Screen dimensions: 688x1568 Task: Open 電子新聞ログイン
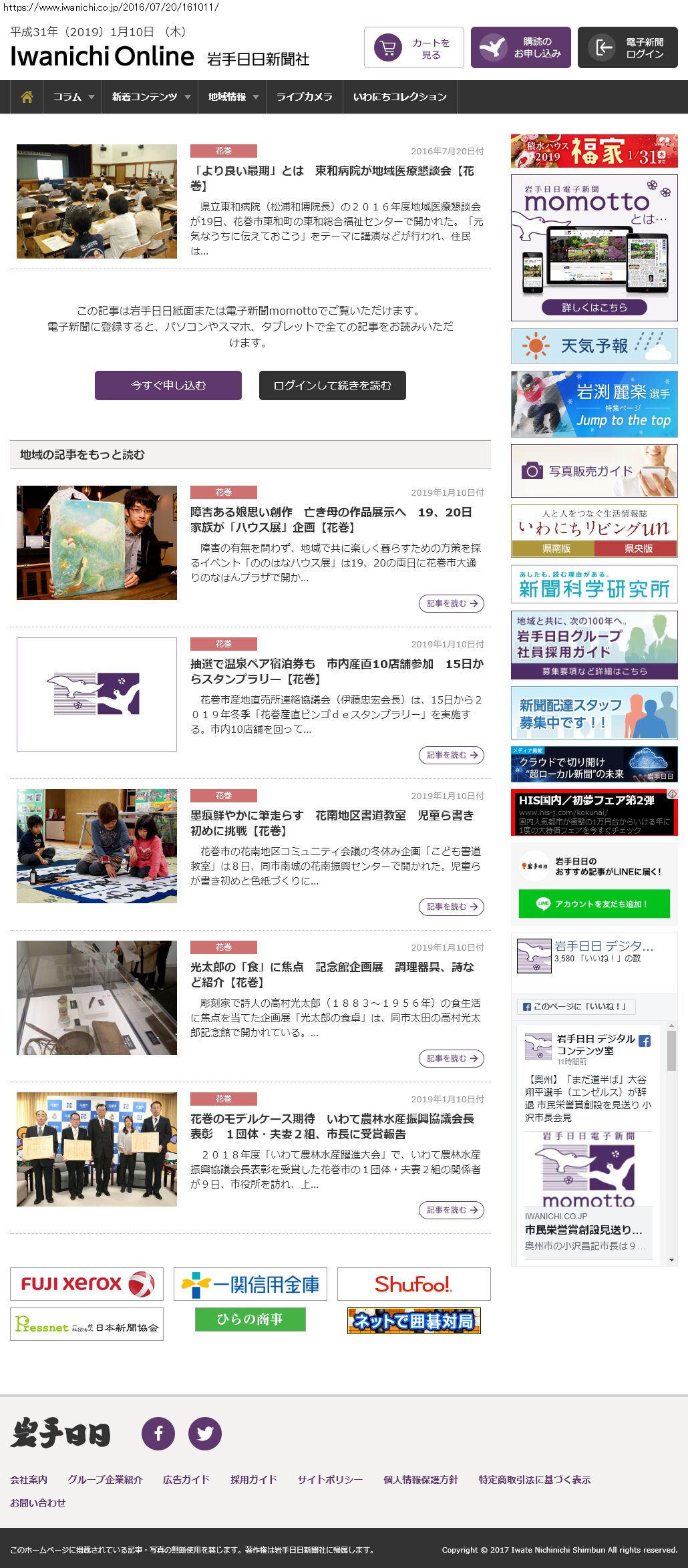pos(628,48)
